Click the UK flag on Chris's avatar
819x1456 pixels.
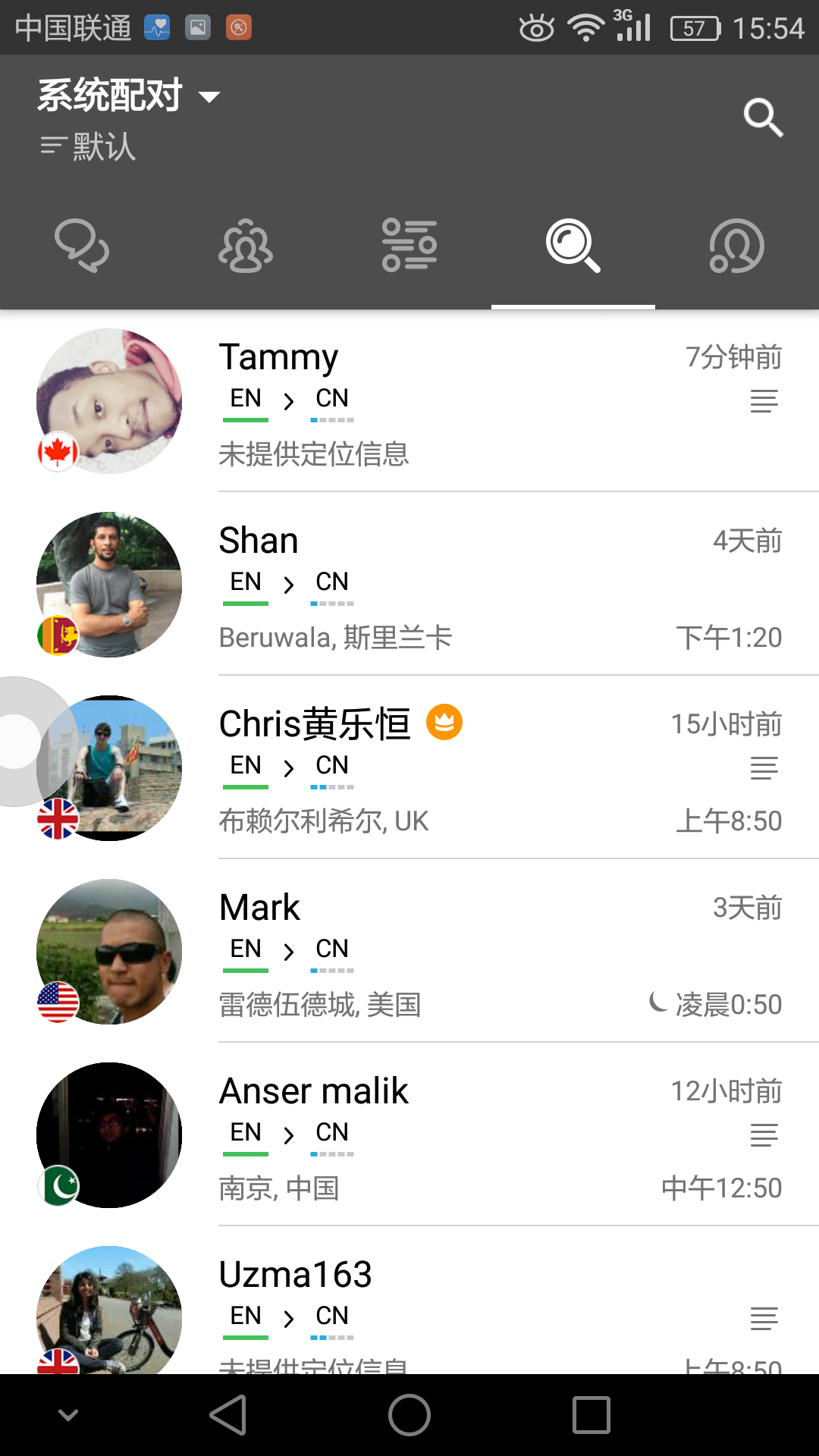[58, 819]
